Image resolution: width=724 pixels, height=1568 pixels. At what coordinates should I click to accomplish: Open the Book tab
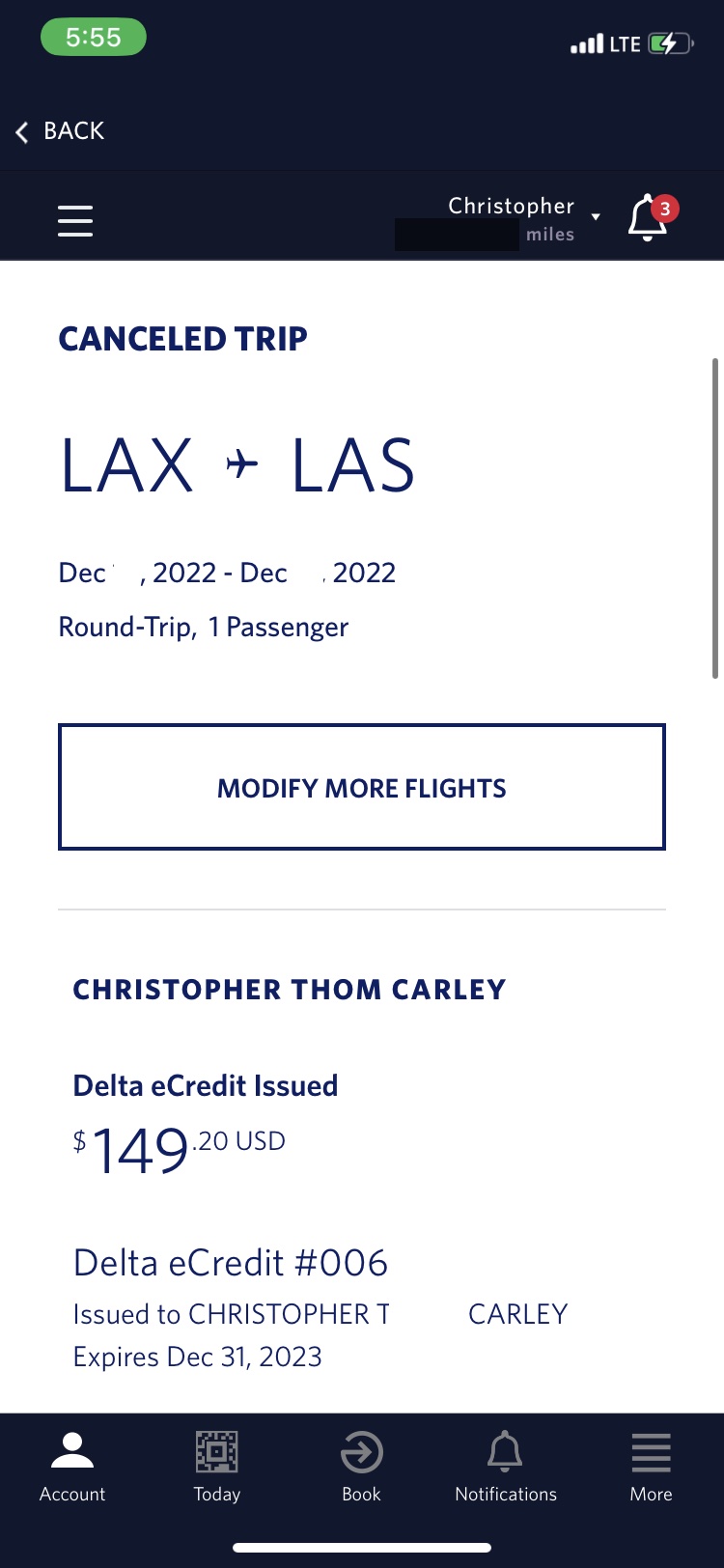tap(362, 1467)
